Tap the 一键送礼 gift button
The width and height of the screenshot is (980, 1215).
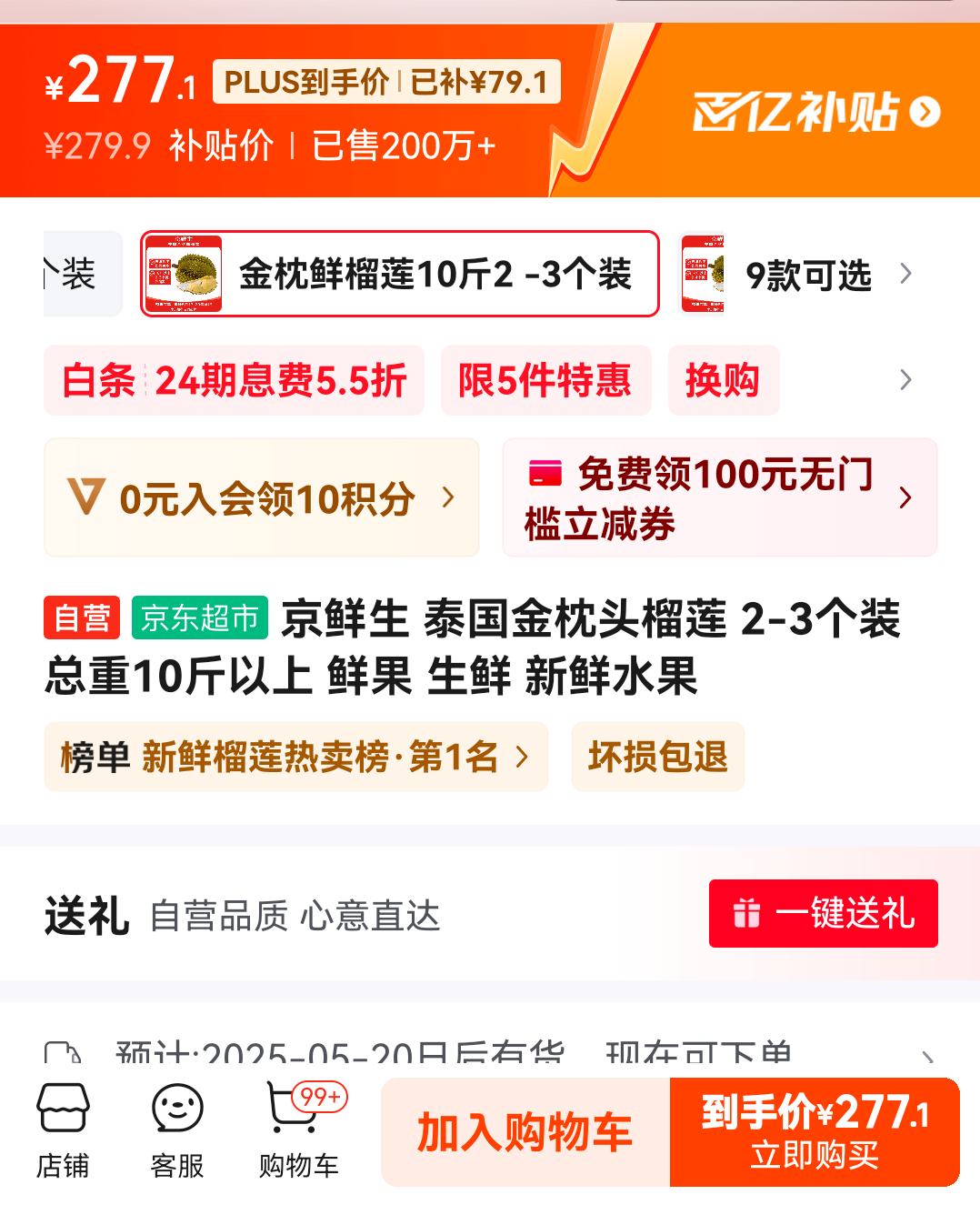click(x=824, y=914)
